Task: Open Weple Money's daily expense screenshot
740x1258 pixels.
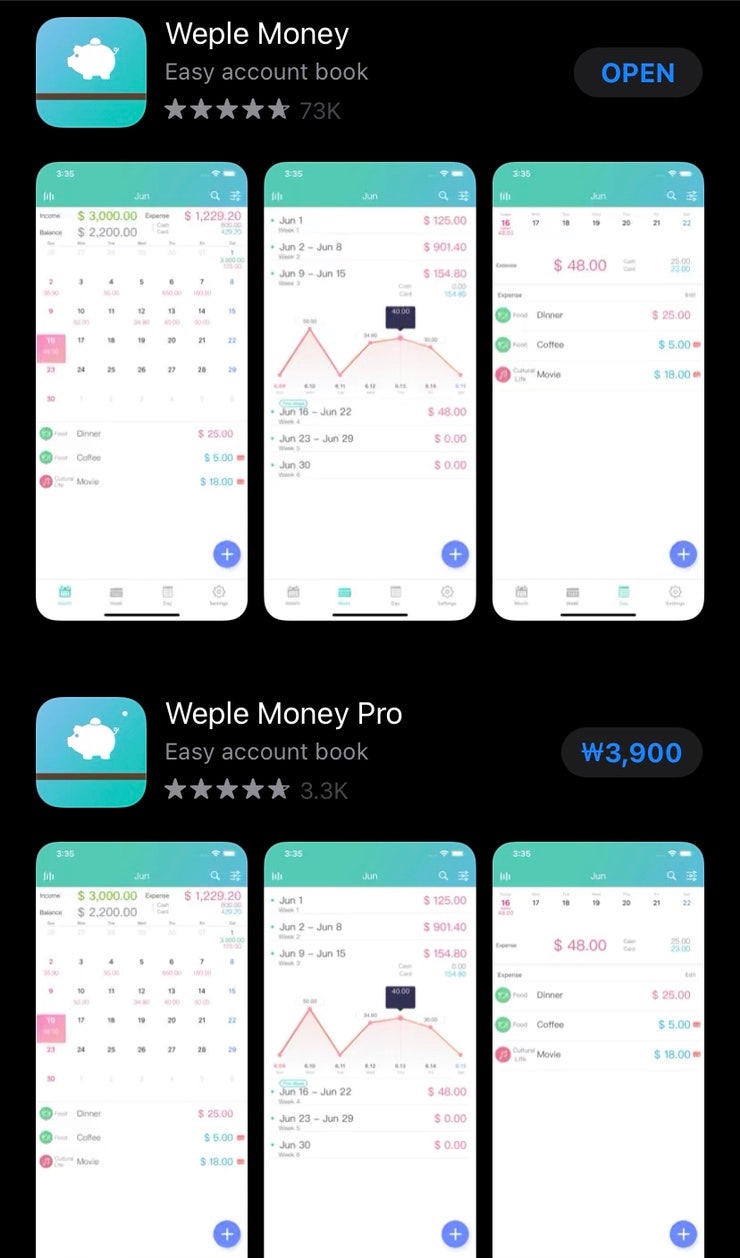Action: click(598, 391)
